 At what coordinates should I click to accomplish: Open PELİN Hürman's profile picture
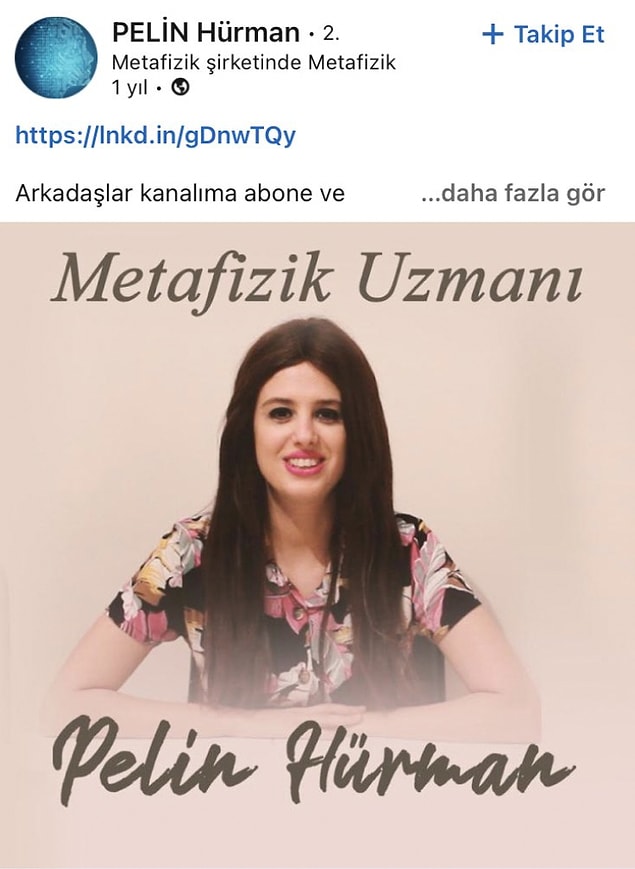point(56,57)
